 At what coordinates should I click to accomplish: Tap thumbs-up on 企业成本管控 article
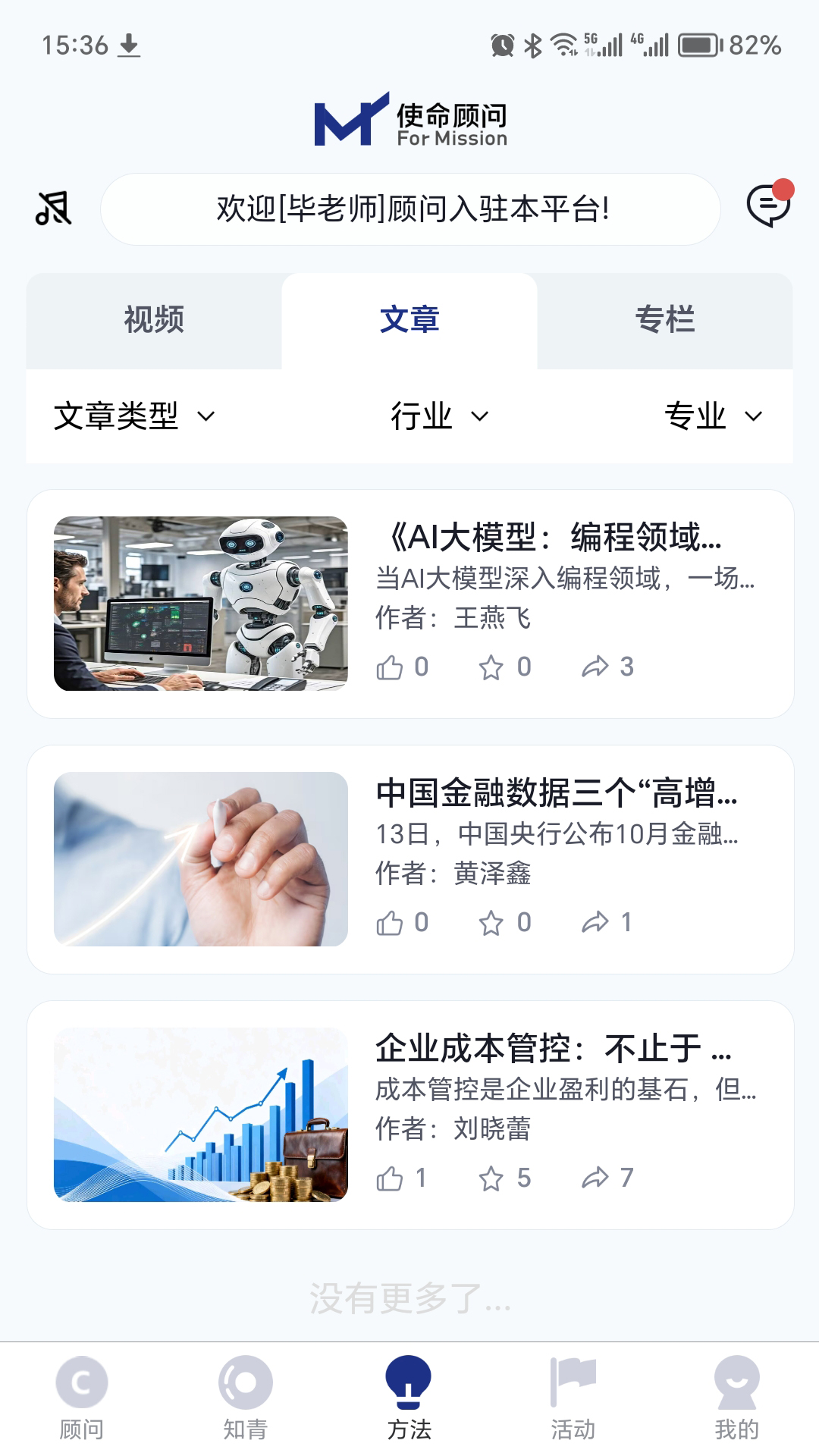coord(393,1177)
